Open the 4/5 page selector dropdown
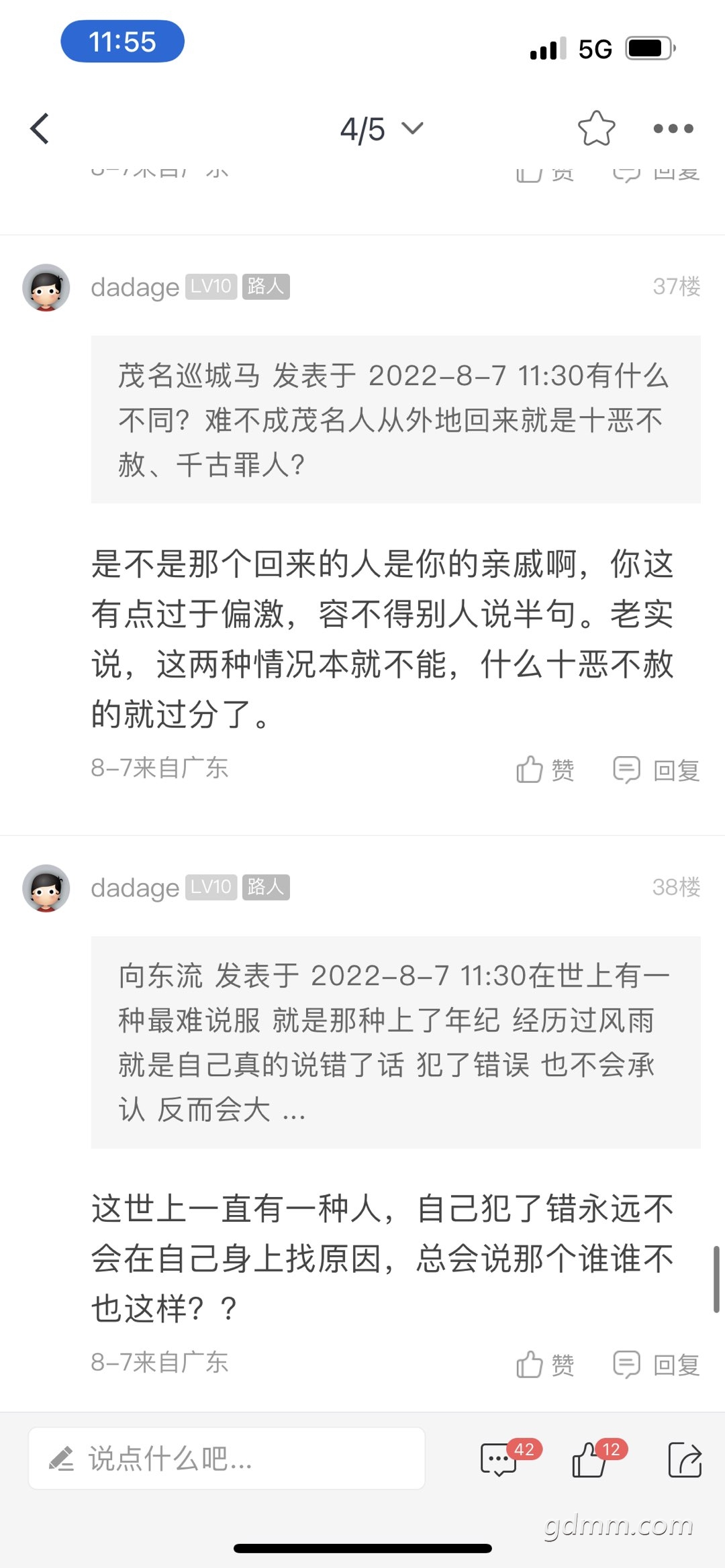Screen dimensions: 725x1568 [x=381, y=129]
